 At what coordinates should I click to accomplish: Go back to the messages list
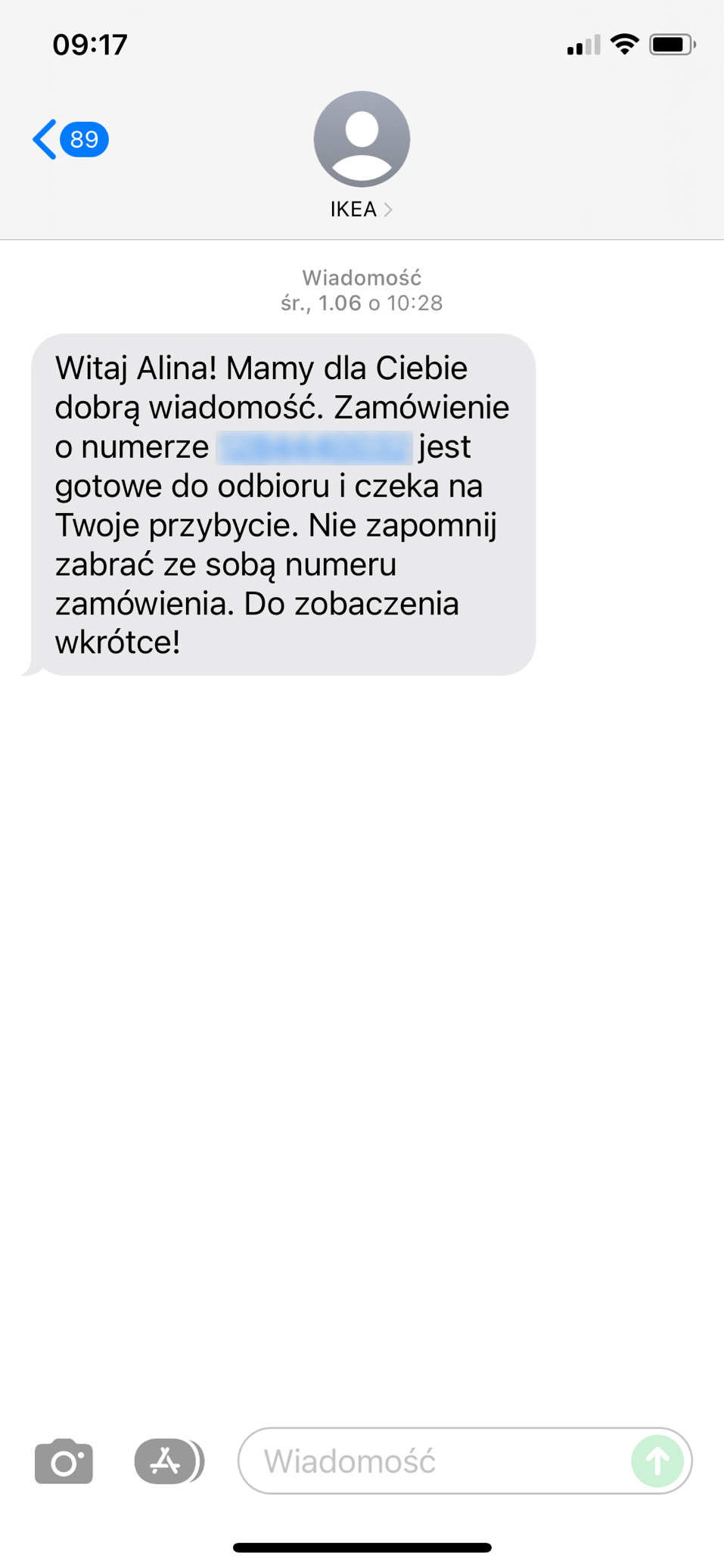pyautogui.click(x=68, y=139)
